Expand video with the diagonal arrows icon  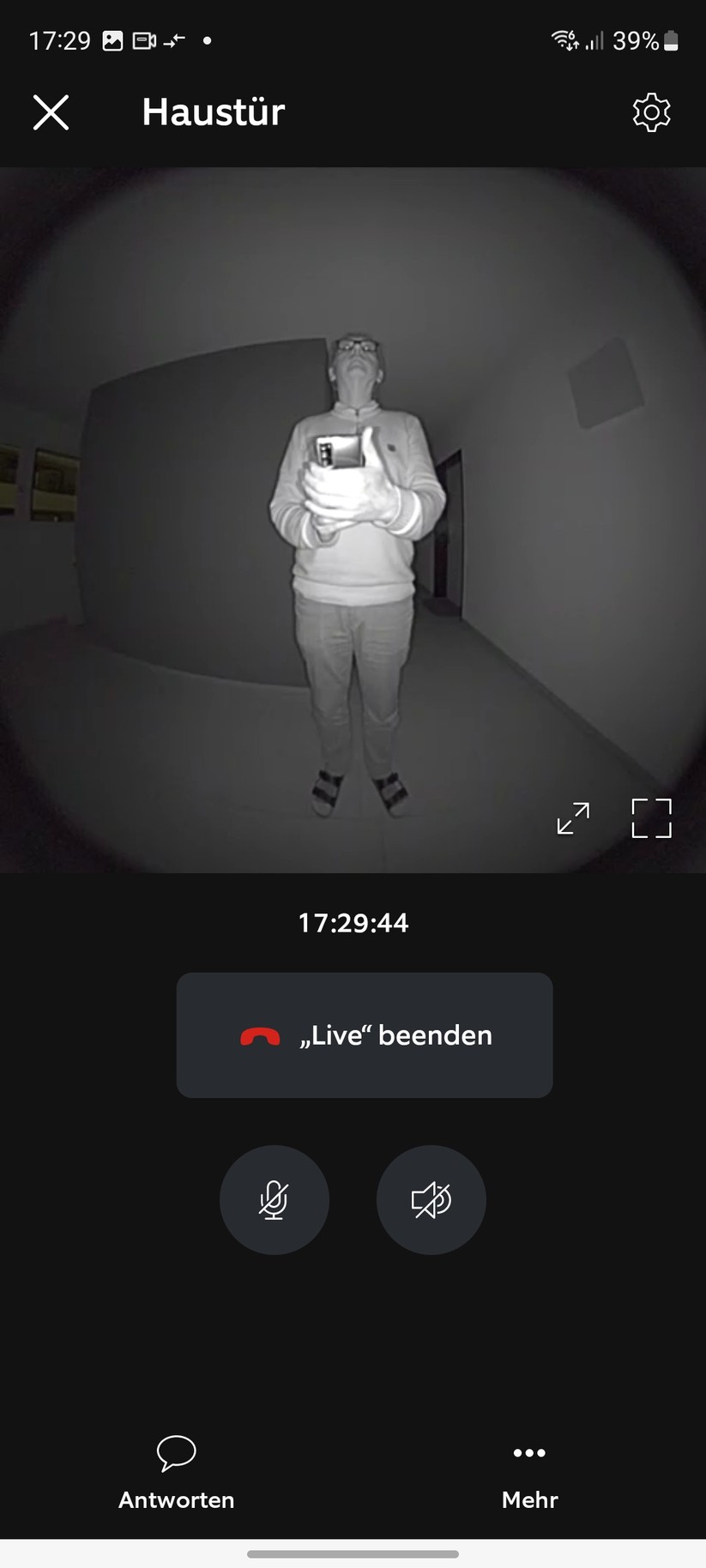574,818
